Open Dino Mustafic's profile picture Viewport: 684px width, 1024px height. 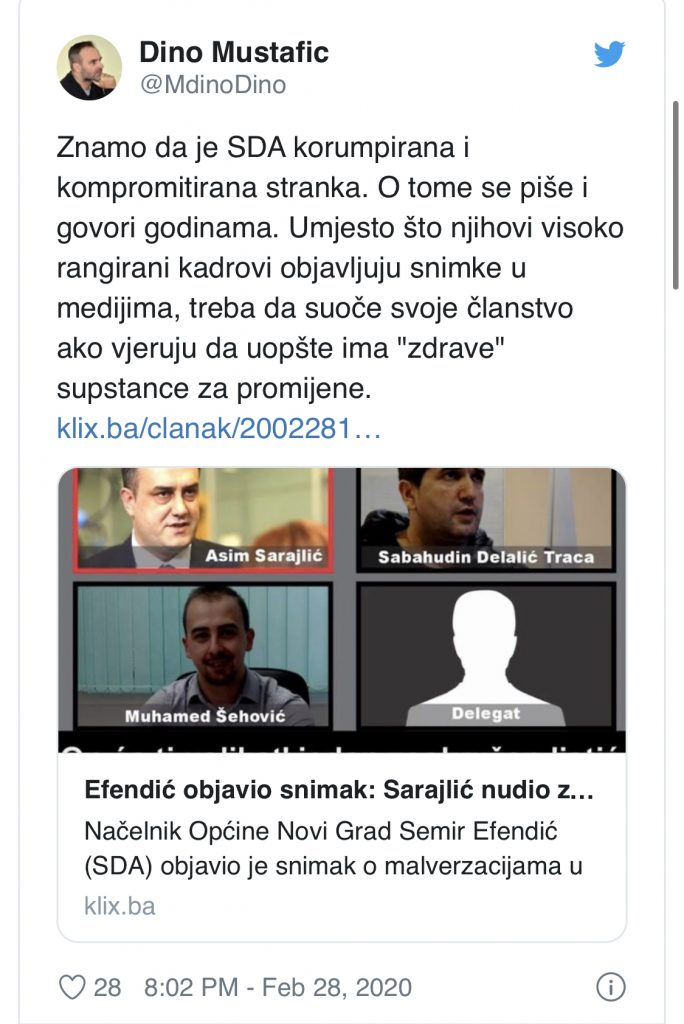coord(91,68)
